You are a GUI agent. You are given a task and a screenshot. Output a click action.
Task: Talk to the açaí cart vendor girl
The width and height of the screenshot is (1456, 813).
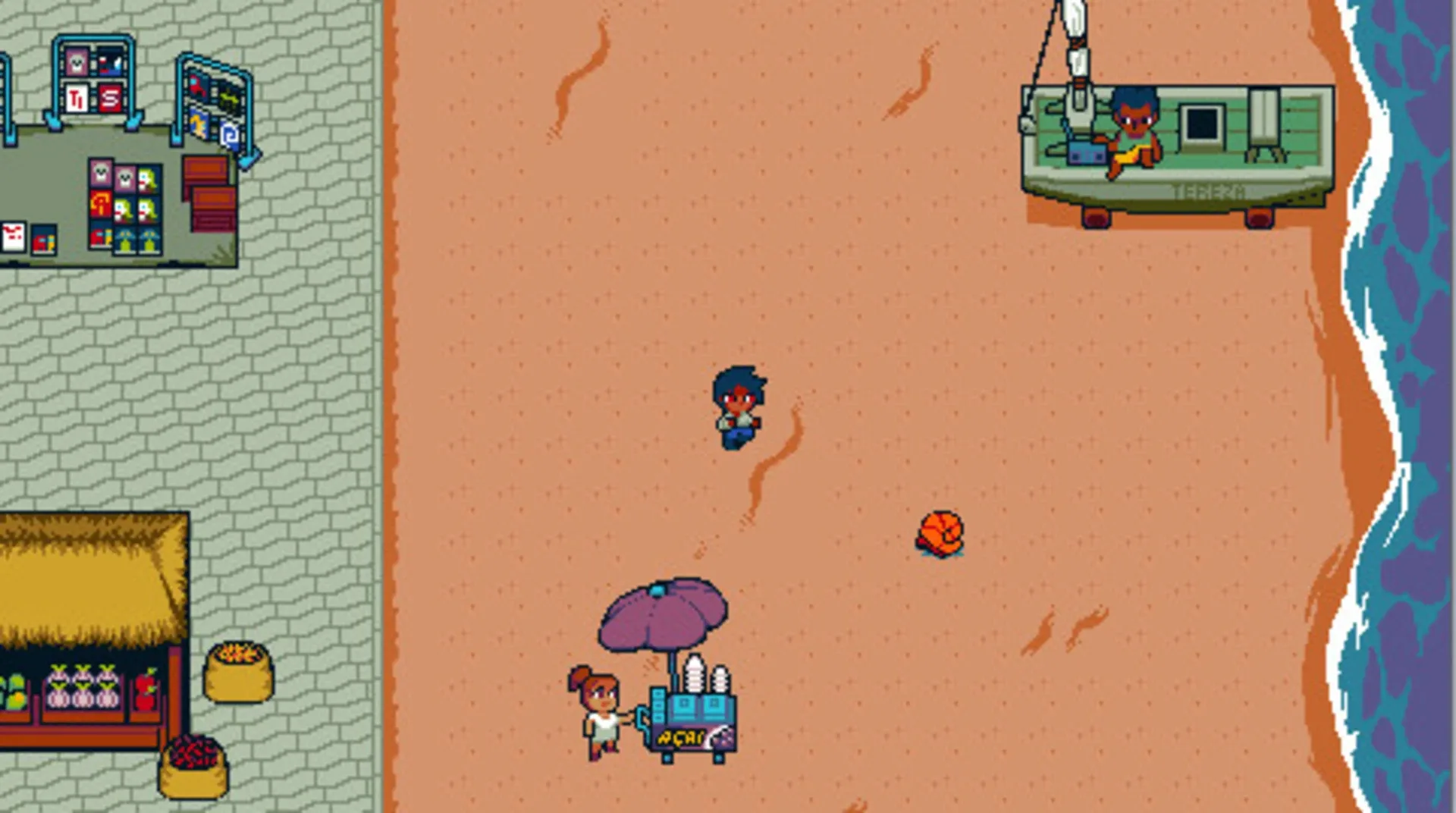pos(600,711)
